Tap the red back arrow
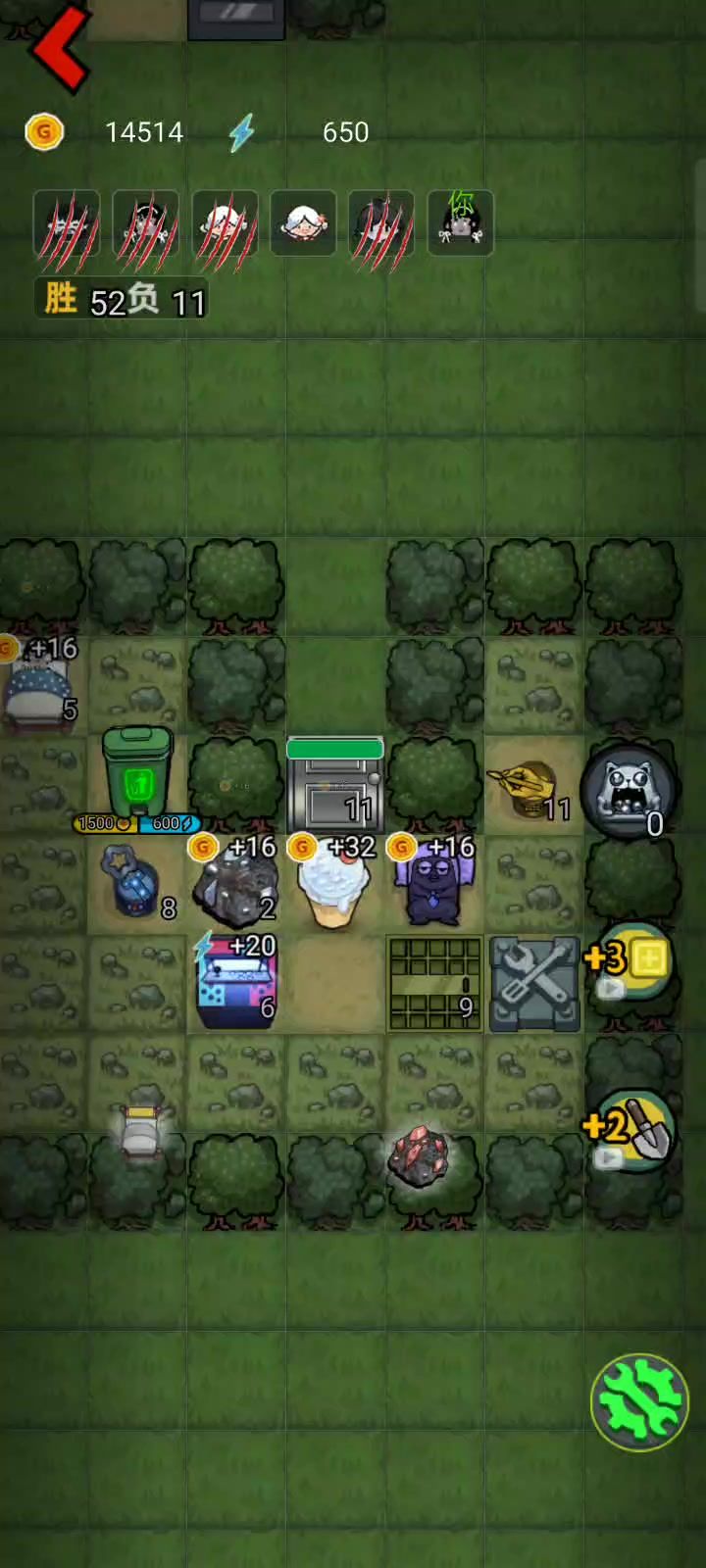The image size is (706, 1568). 61,45
